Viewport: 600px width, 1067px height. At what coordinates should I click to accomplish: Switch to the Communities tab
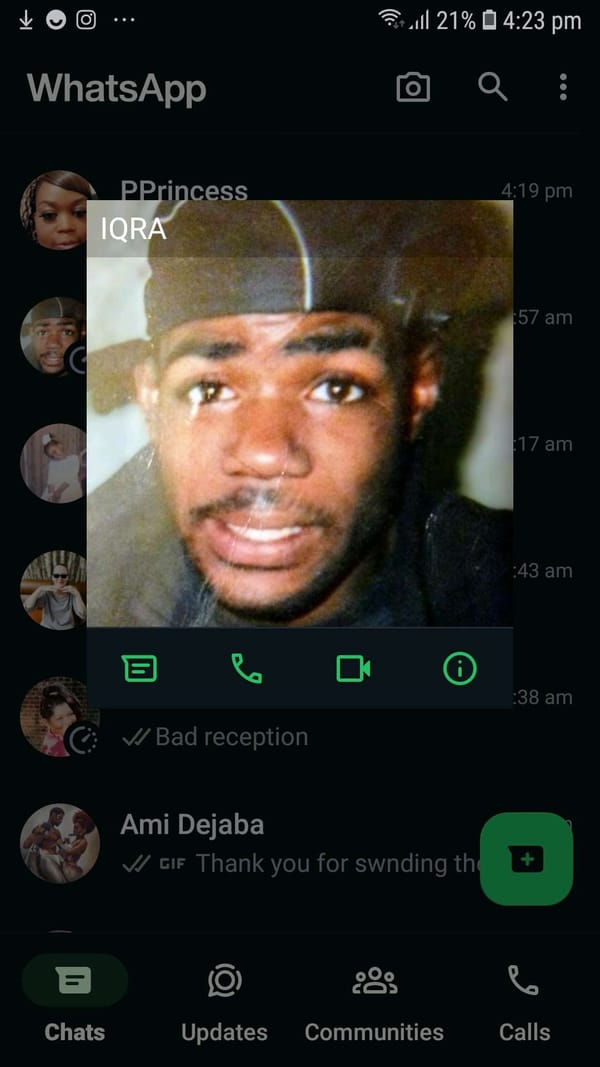[374, 998]
